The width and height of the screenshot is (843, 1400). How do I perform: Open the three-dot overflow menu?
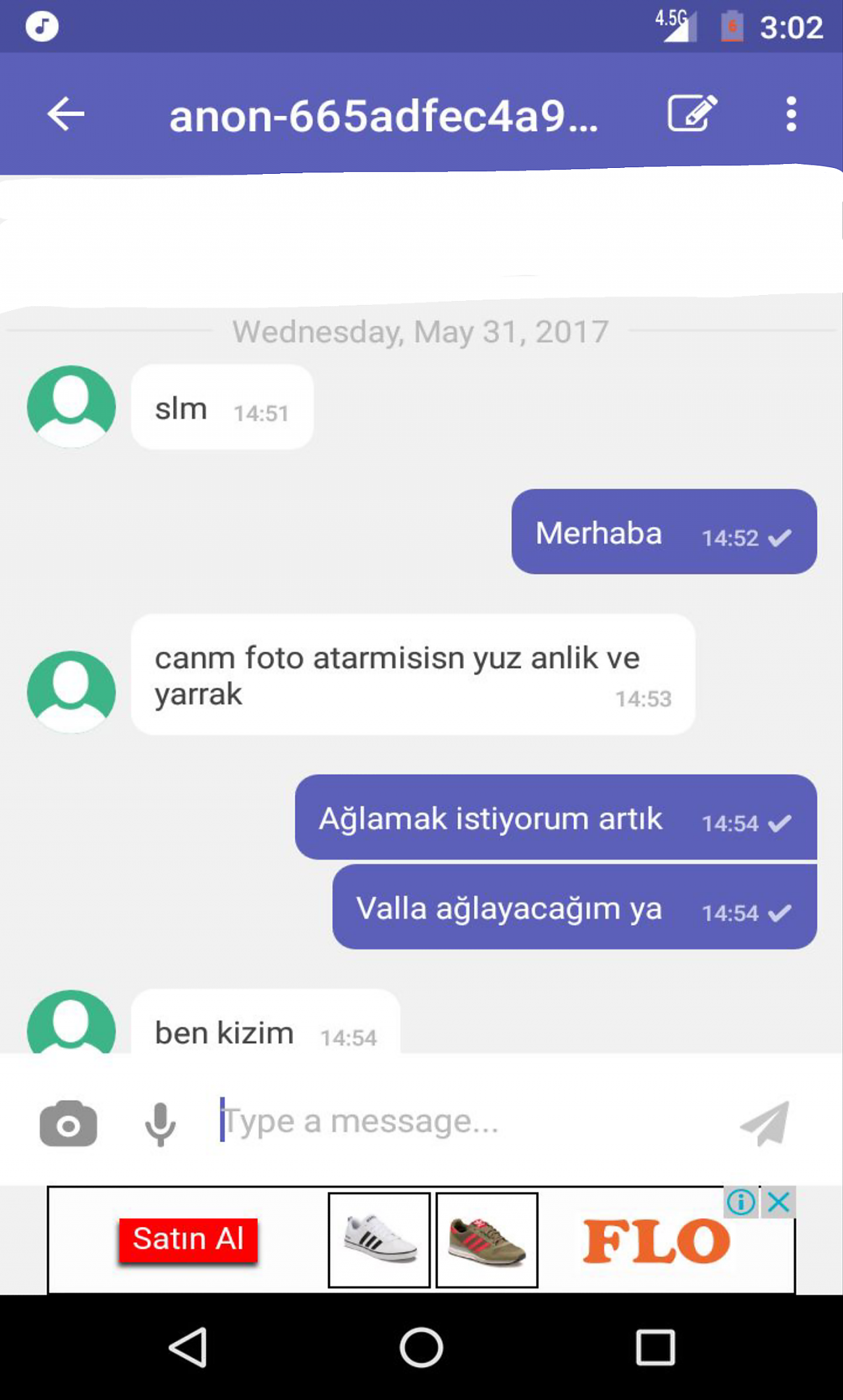point(791,114)
